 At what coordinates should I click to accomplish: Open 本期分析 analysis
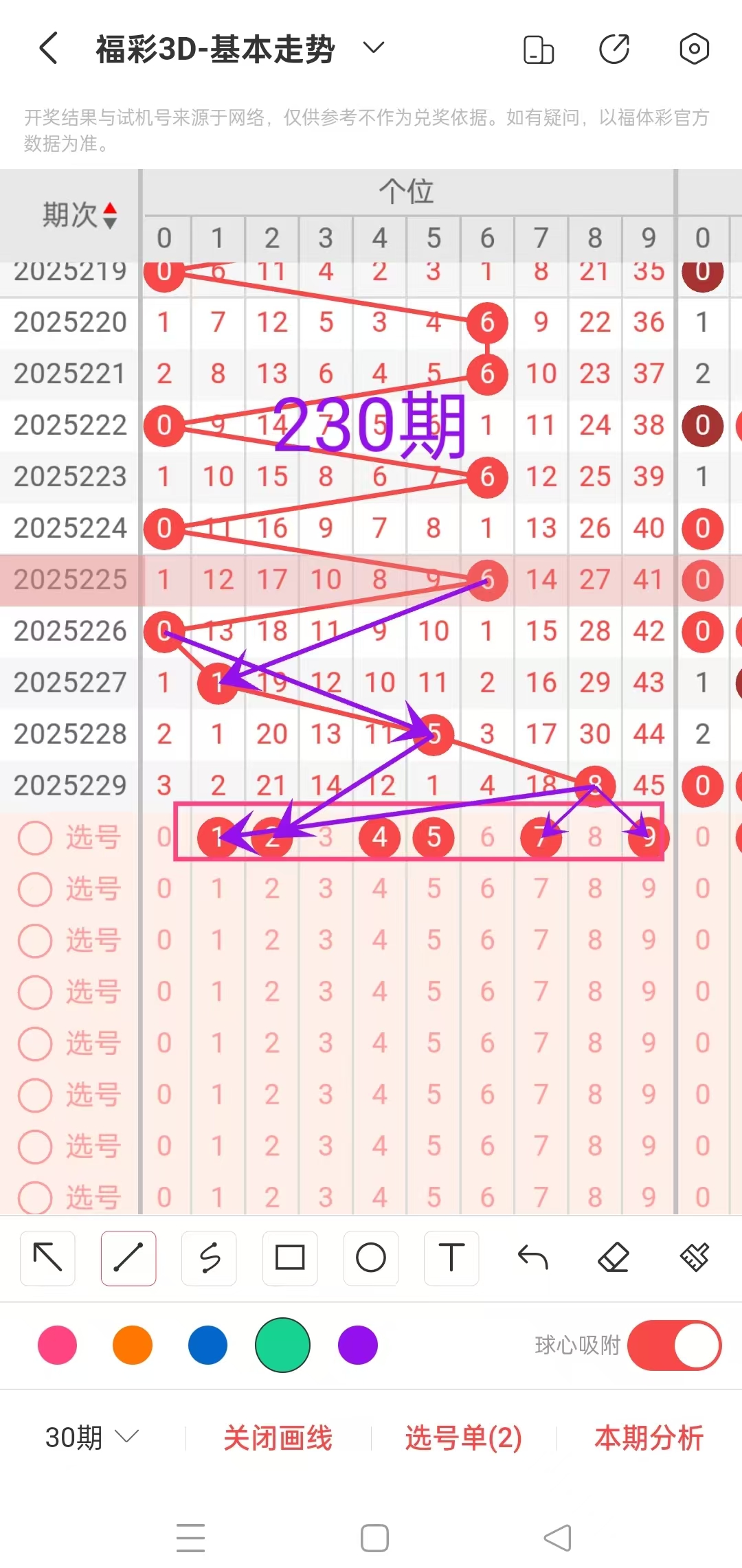pos(649,1438)
